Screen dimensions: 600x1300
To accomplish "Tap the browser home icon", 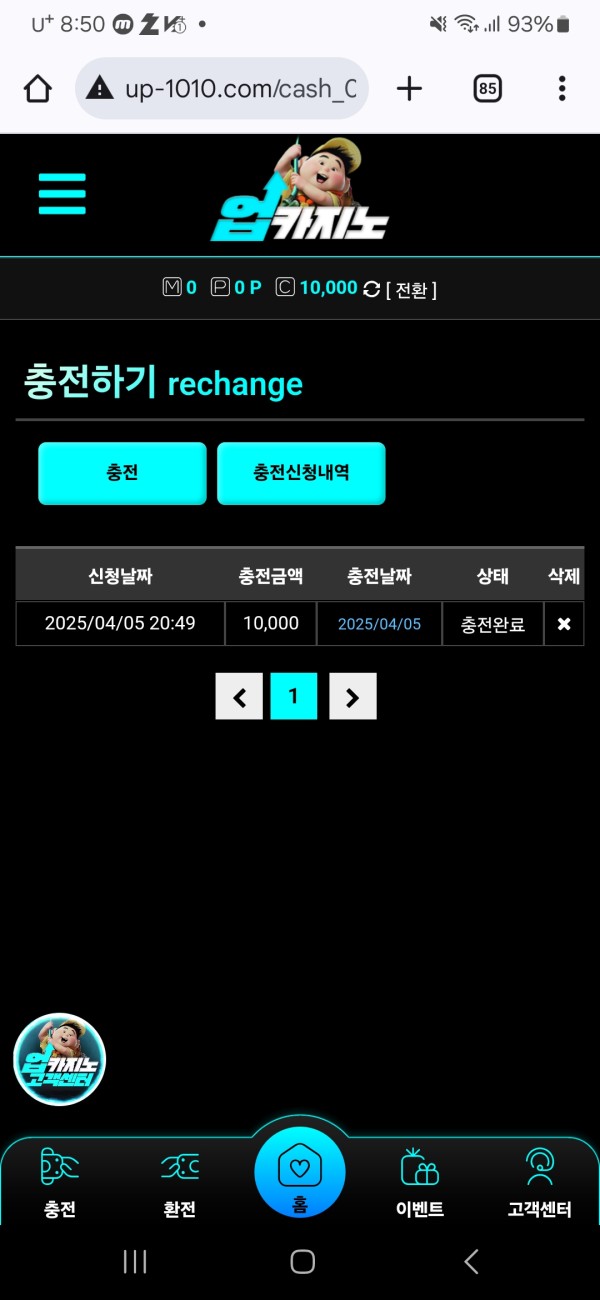I will coord(37,89).
